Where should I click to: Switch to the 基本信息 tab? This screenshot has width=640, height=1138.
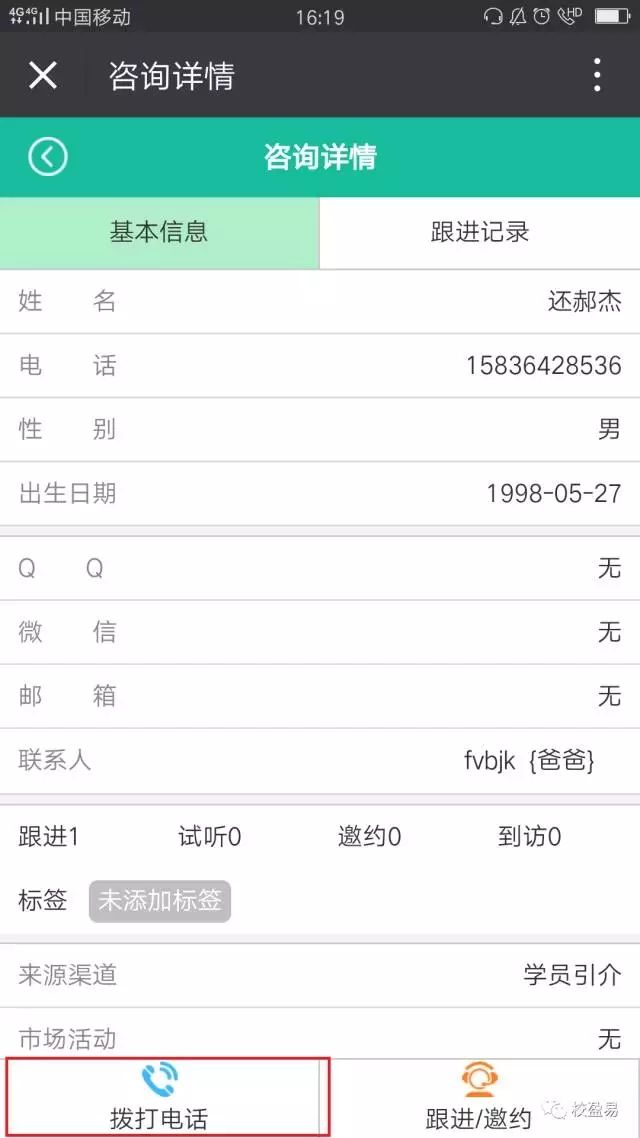[x=159, y=232]
